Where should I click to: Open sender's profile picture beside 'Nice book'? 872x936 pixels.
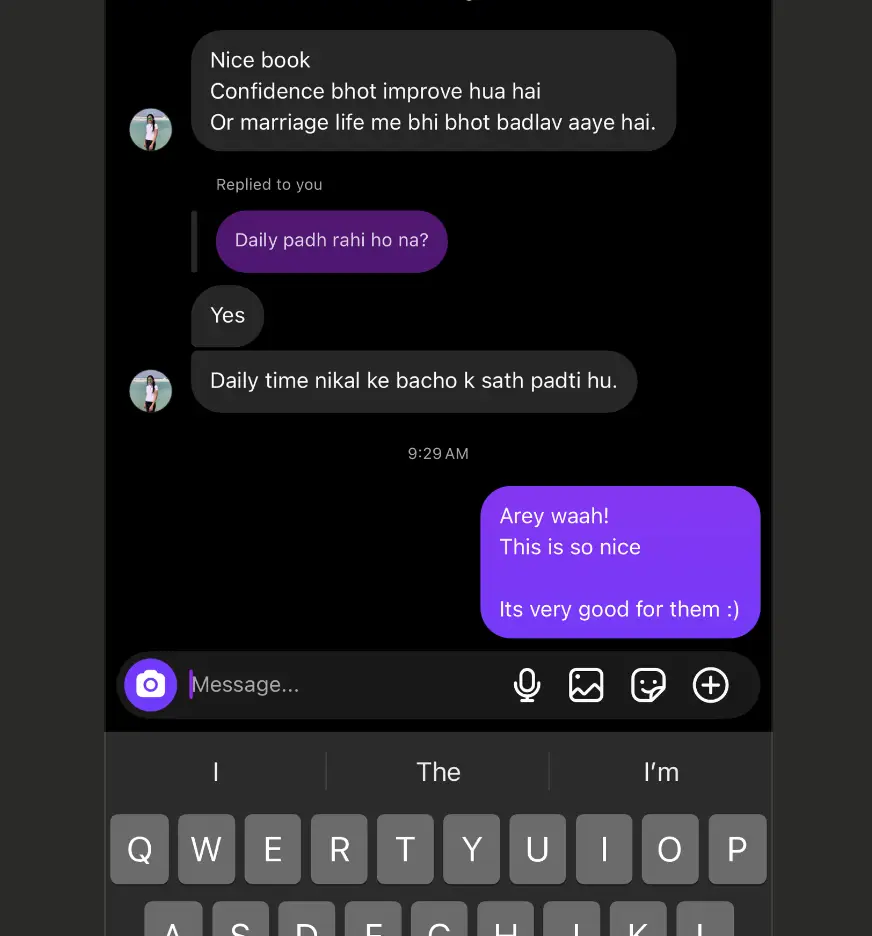[x=151, y=130]
